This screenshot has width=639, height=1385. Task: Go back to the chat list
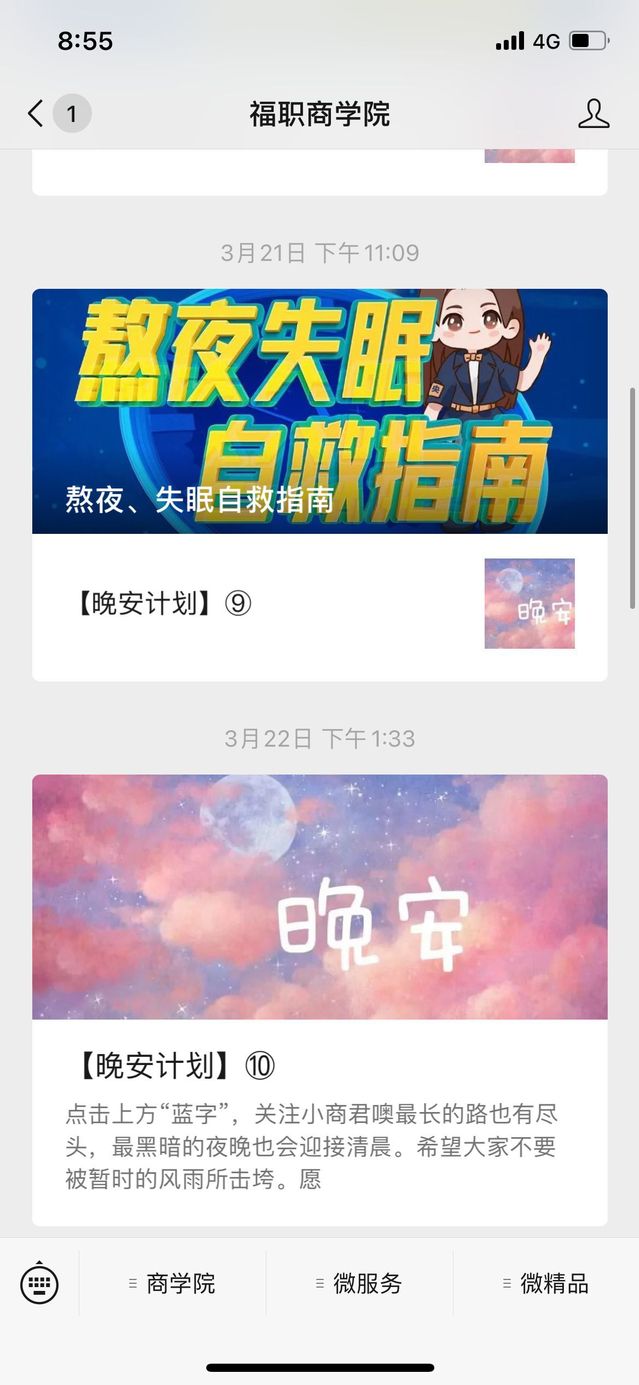point(37,114)
